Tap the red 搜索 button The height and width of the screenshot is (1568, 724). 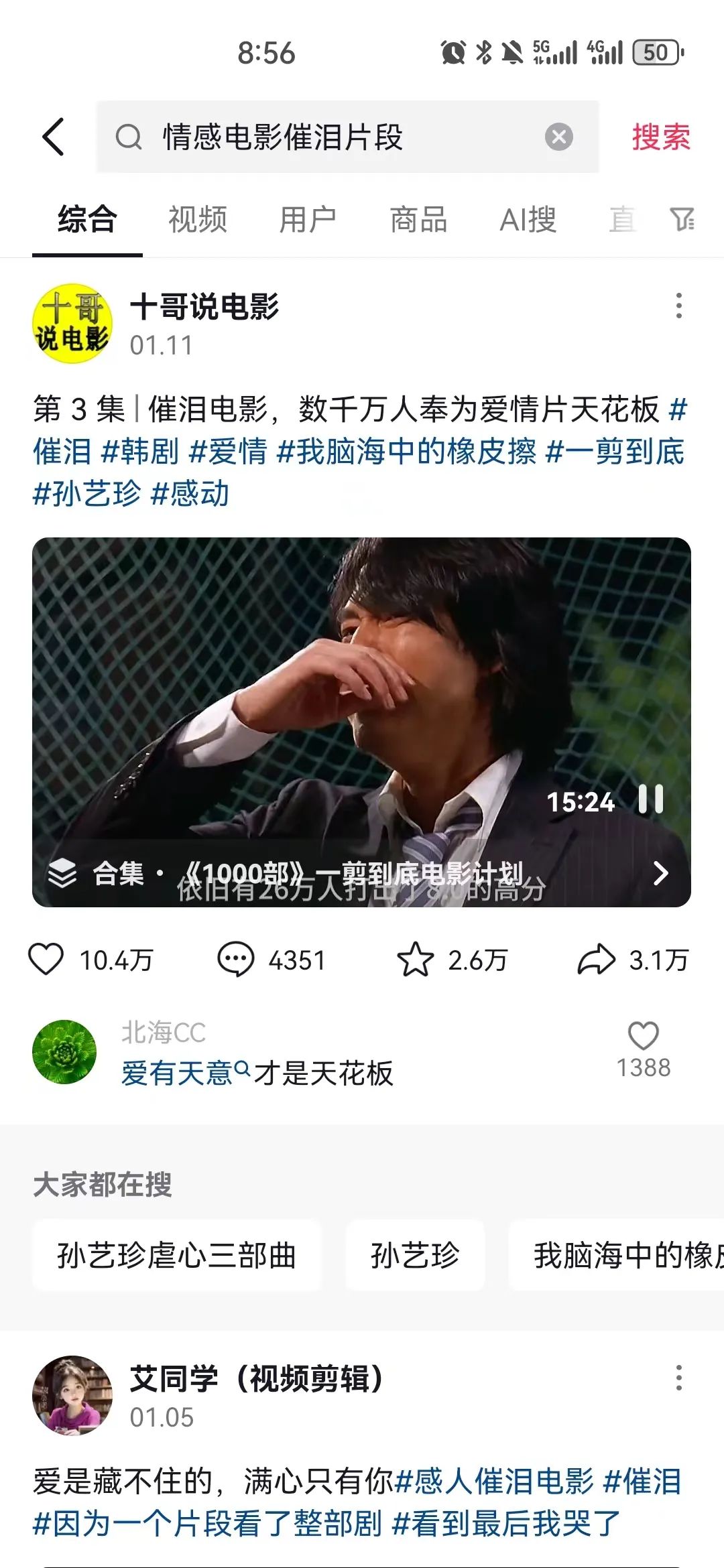660,137
